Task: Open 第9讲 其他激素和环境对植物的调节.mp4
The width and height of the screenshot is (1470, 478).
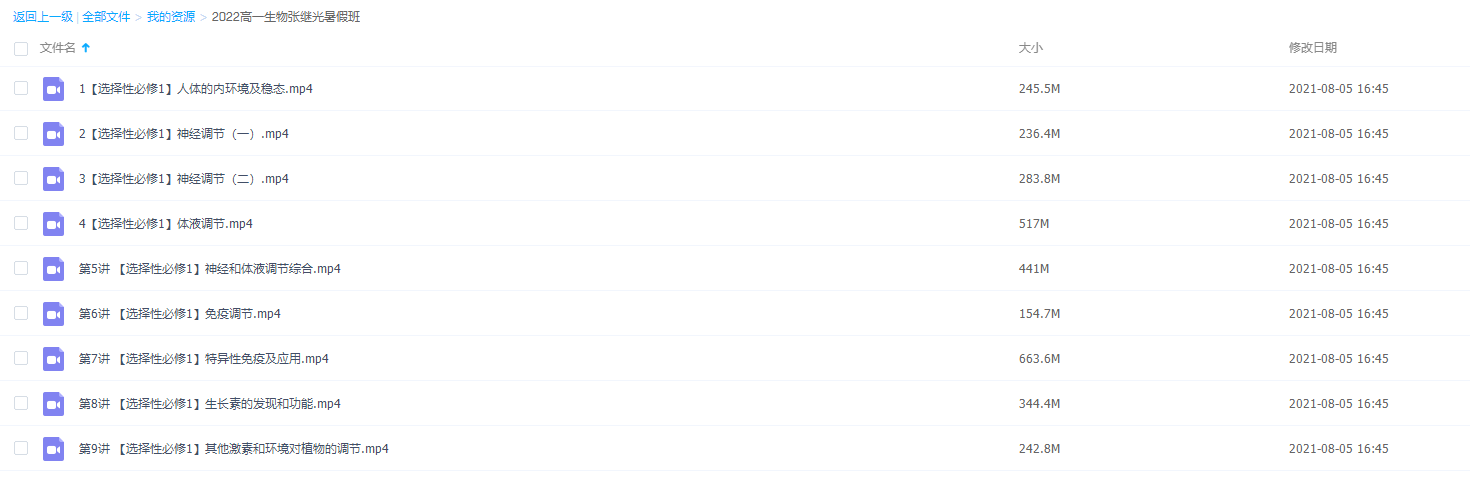Action: pyautogui.click(x=234, y=449)
